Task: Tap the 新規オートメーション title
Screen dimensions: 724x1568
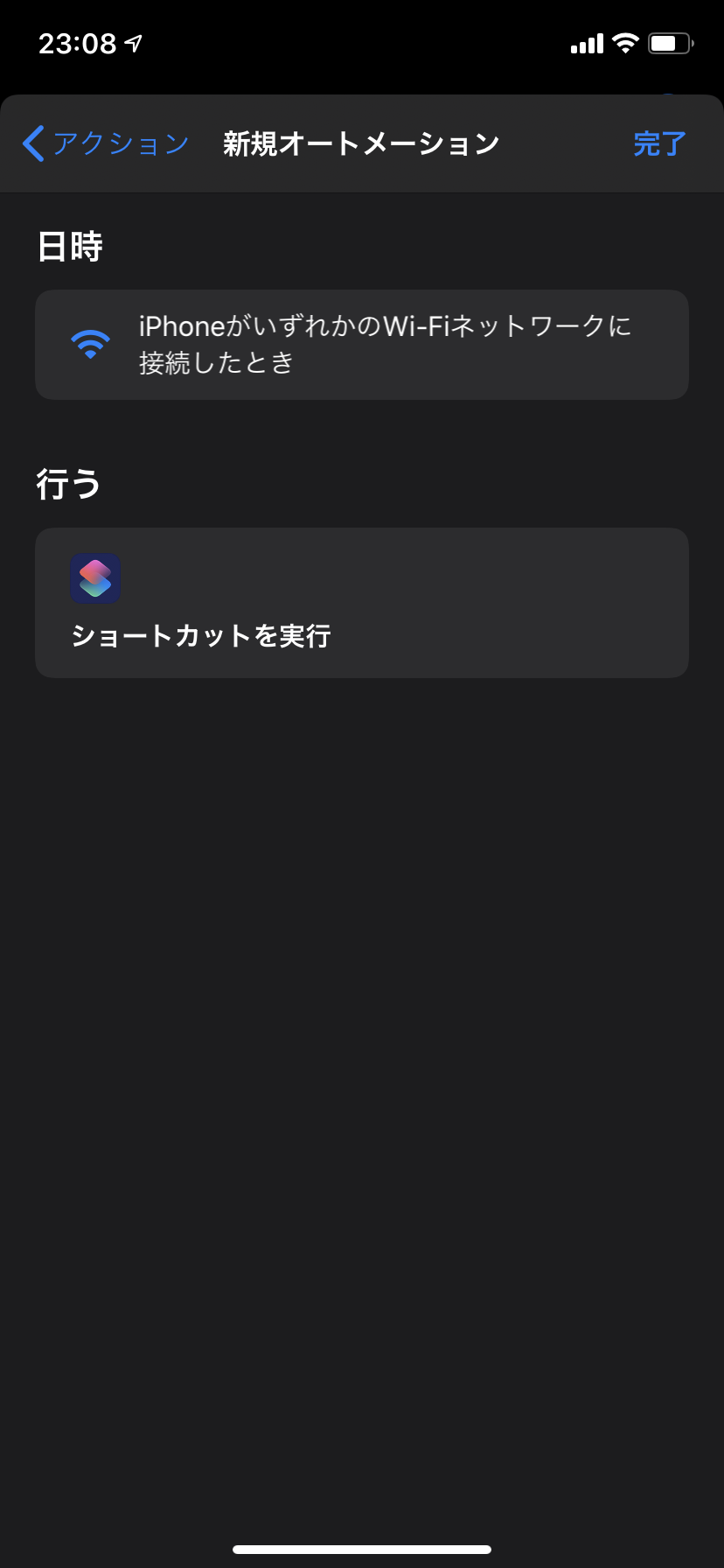Action: click(361, 143)
